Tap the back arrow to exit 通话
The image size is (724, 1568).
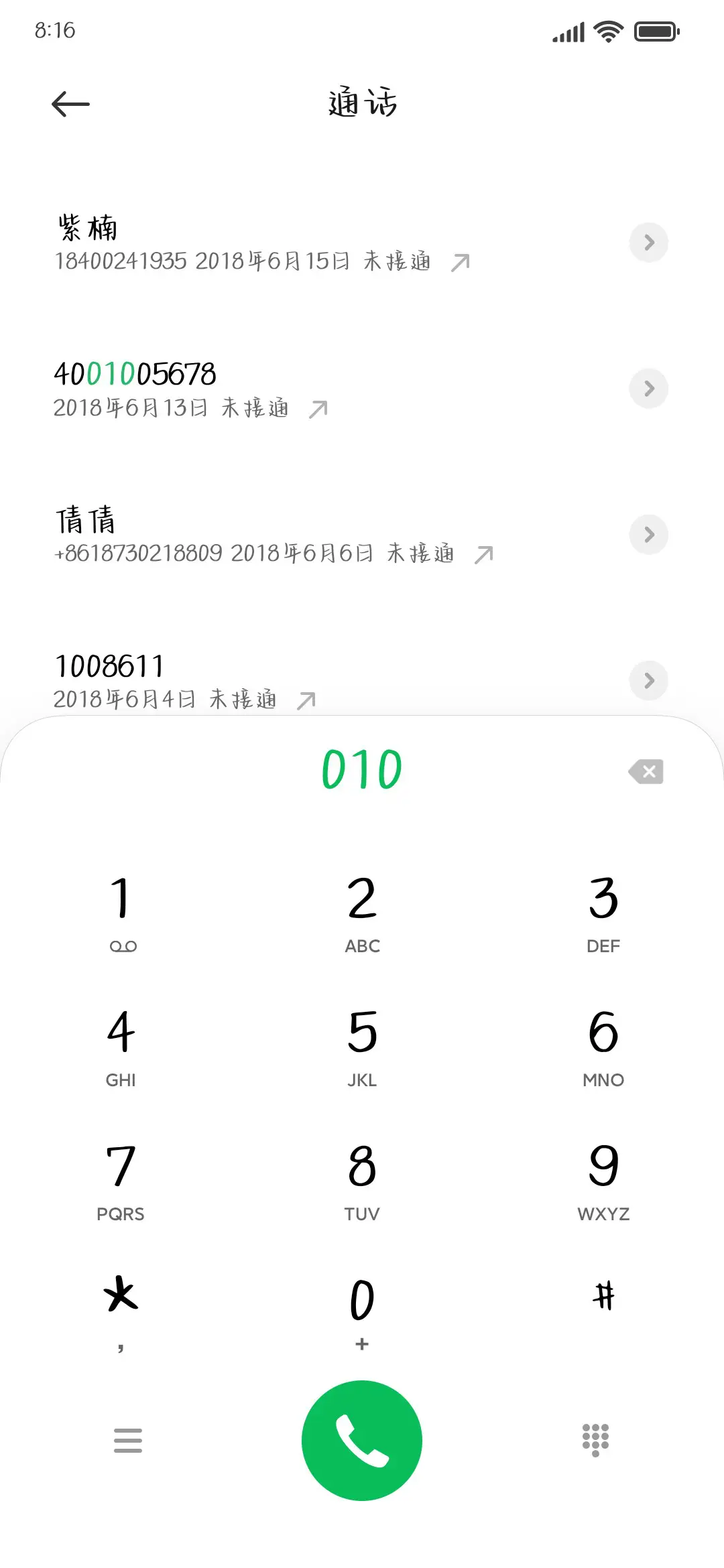(x=70, y=103)
